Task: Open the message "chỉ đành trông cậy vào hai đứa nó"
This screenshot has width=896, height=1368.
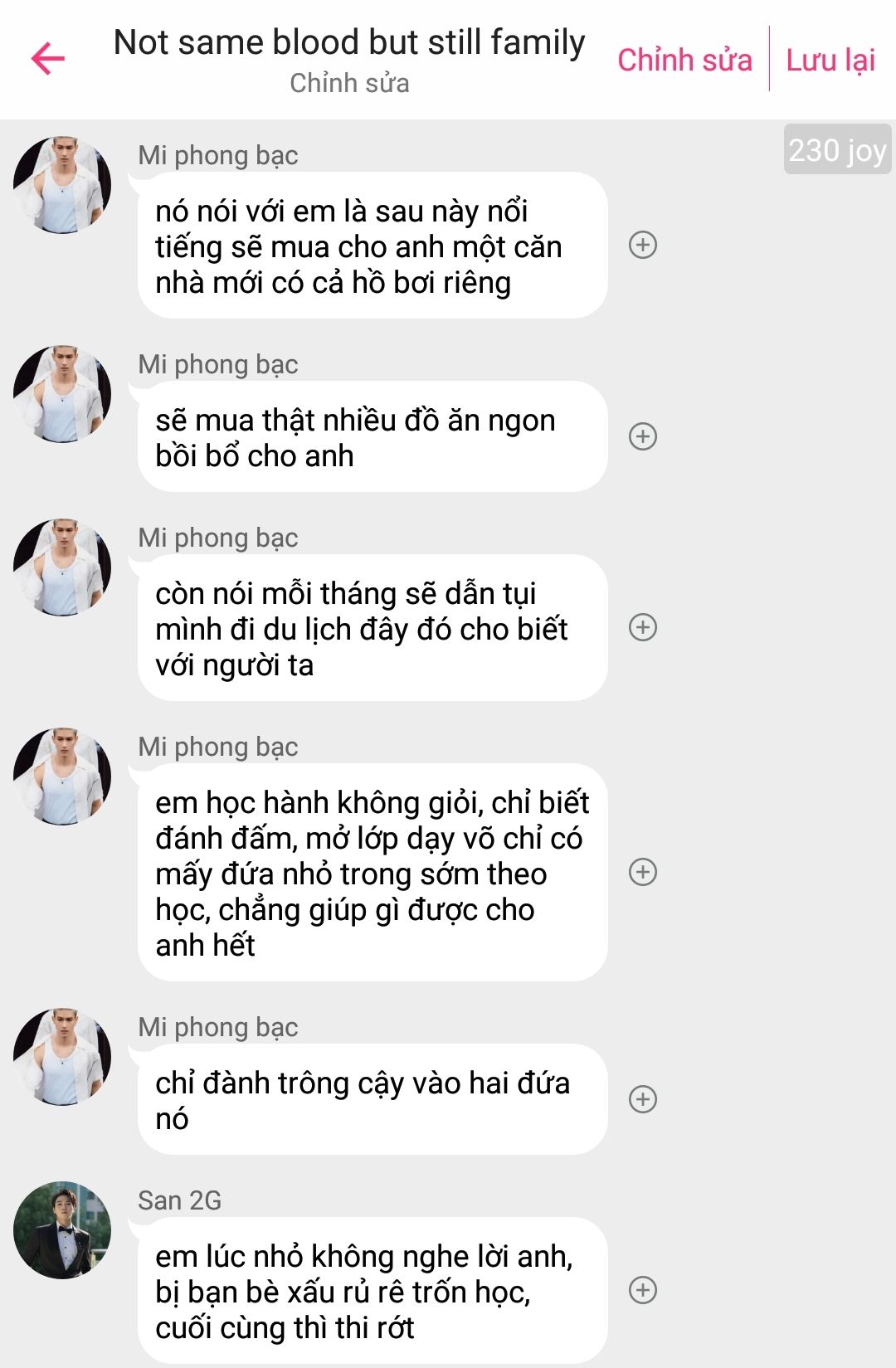Action: pyautogui.click(x=372, y=1100)
